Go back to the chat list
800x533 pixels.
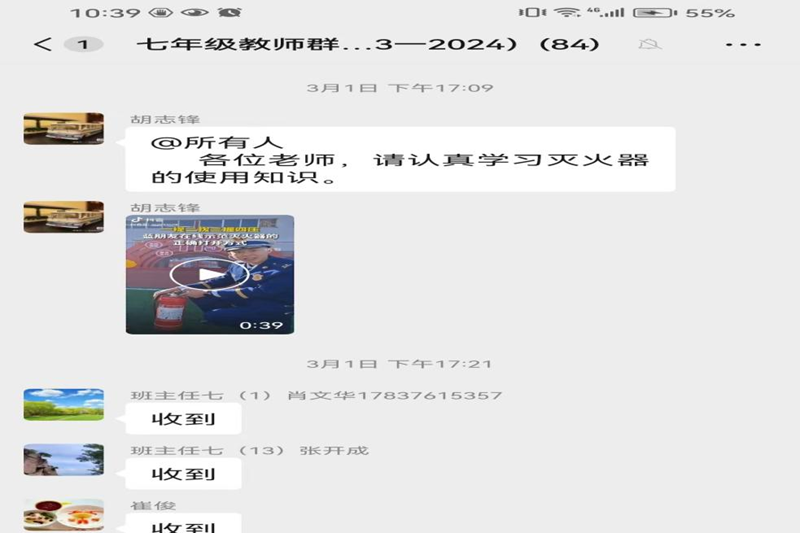pyautogui.click(x=42, y=44)
